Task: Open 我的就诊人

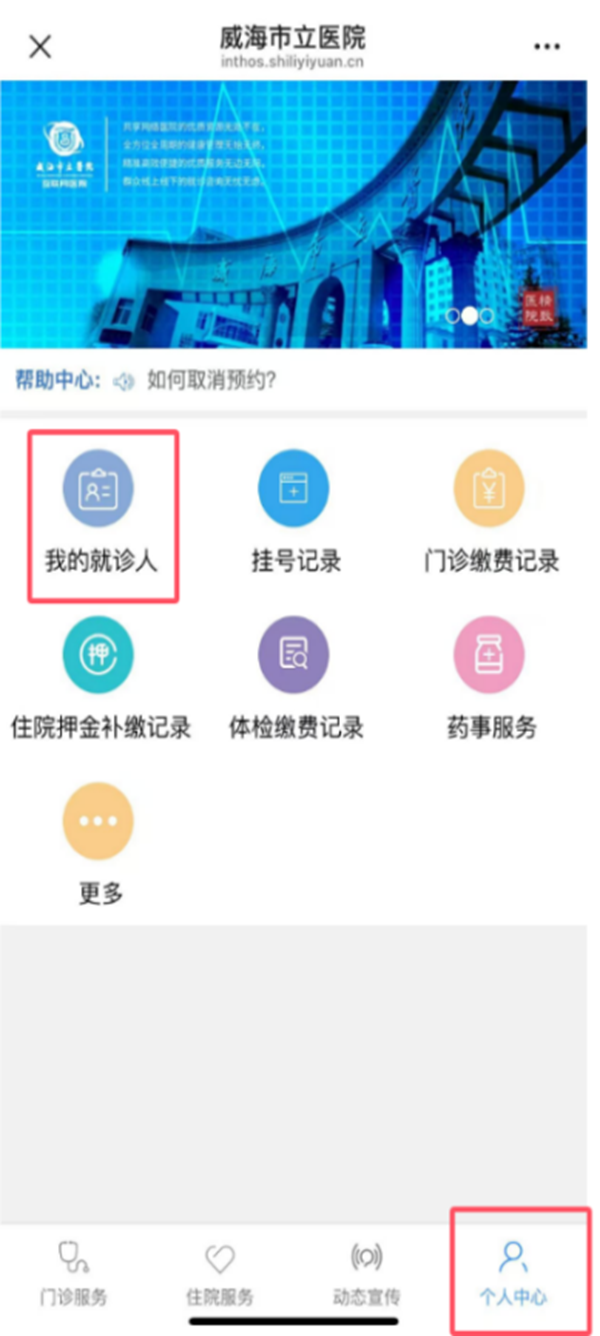Action: pyautogui.click(x=99, y=510)
